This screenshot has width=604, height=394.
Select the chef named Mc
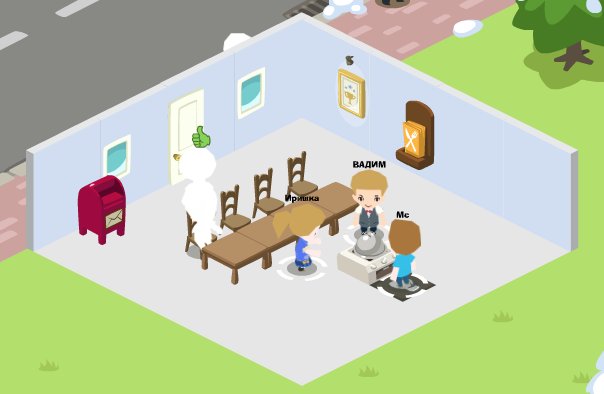[x=404, y=254]
